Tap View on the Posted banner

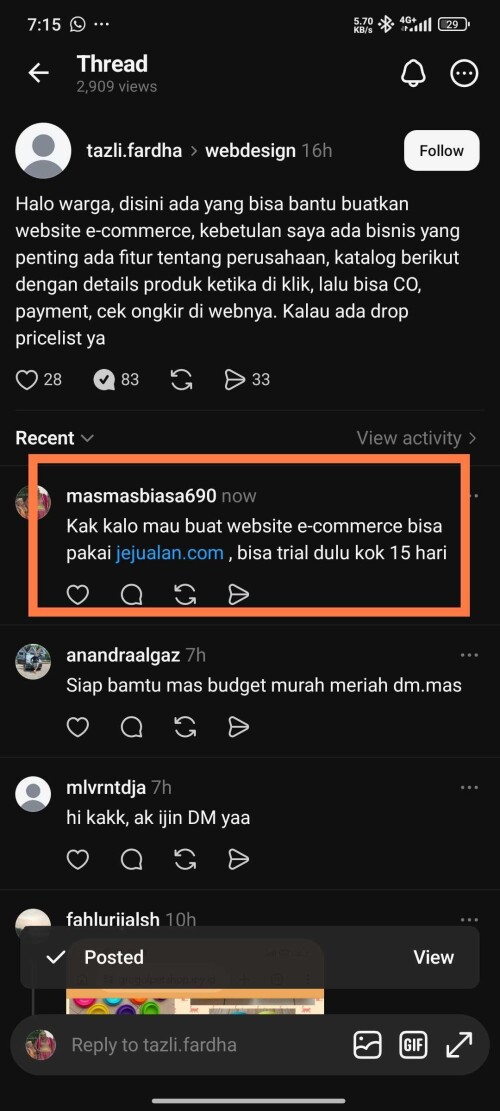[x=433, y=957]
